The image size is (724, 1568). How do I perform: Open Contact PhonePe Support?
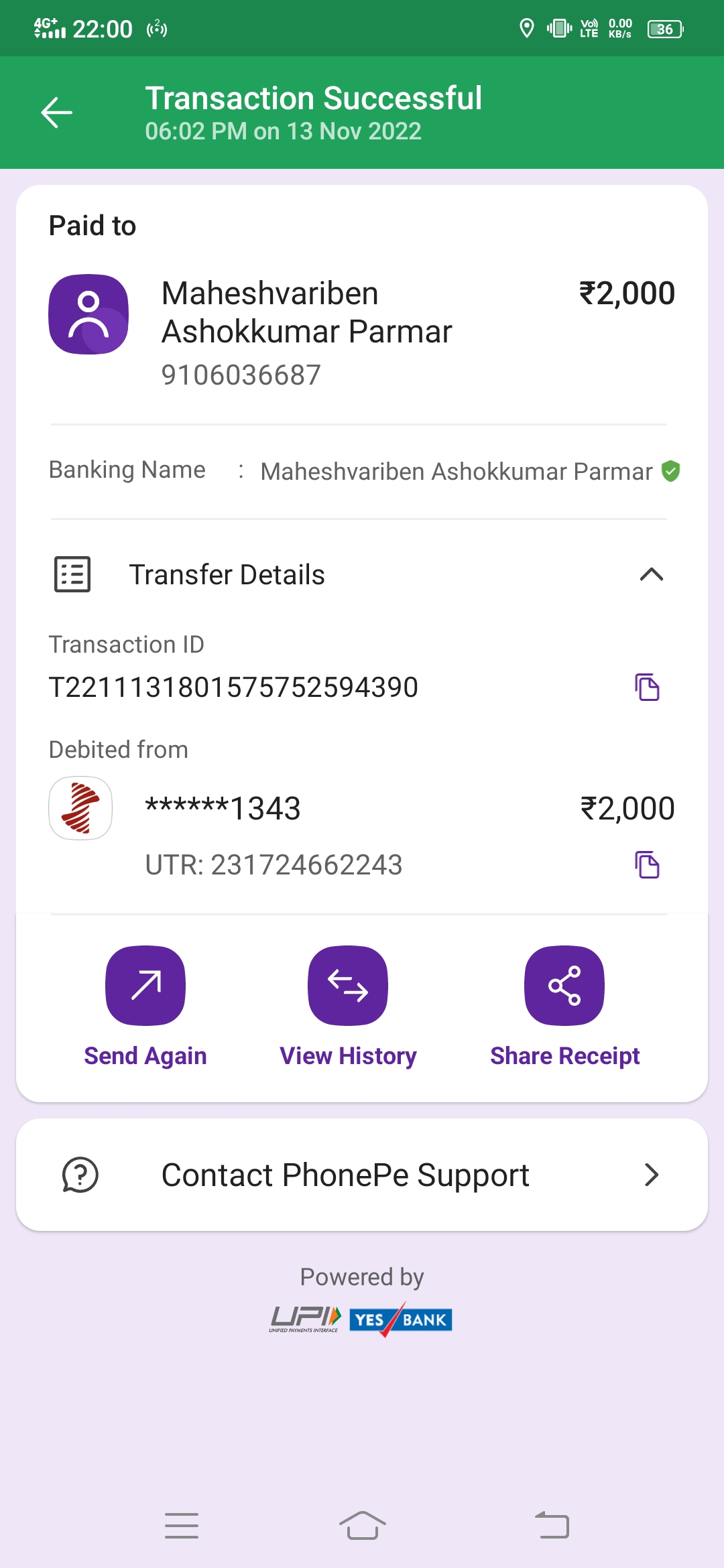point(362,1175)
